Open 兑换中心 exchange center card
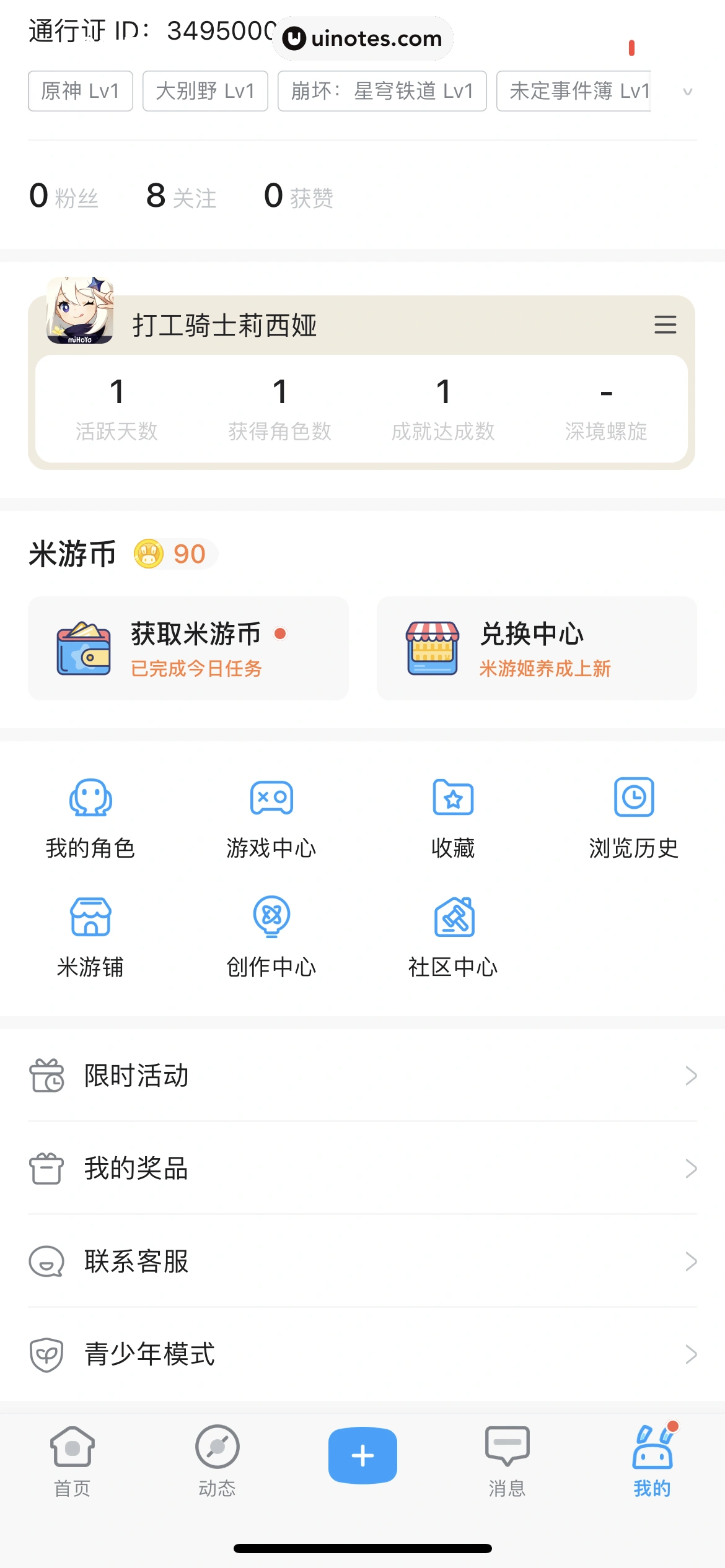725x1568 pixels. pos(537,648)
